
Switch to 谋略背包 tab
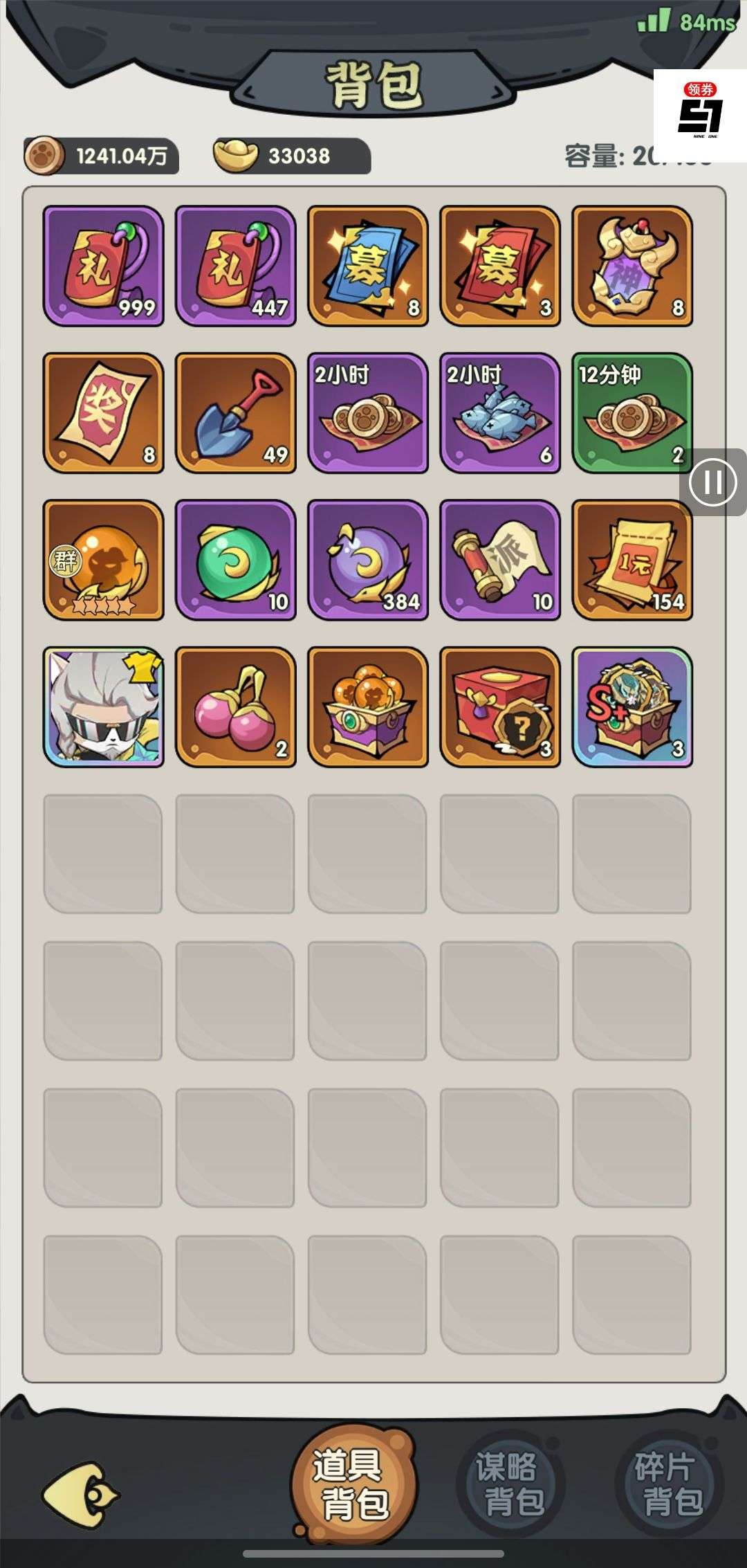513,1485
